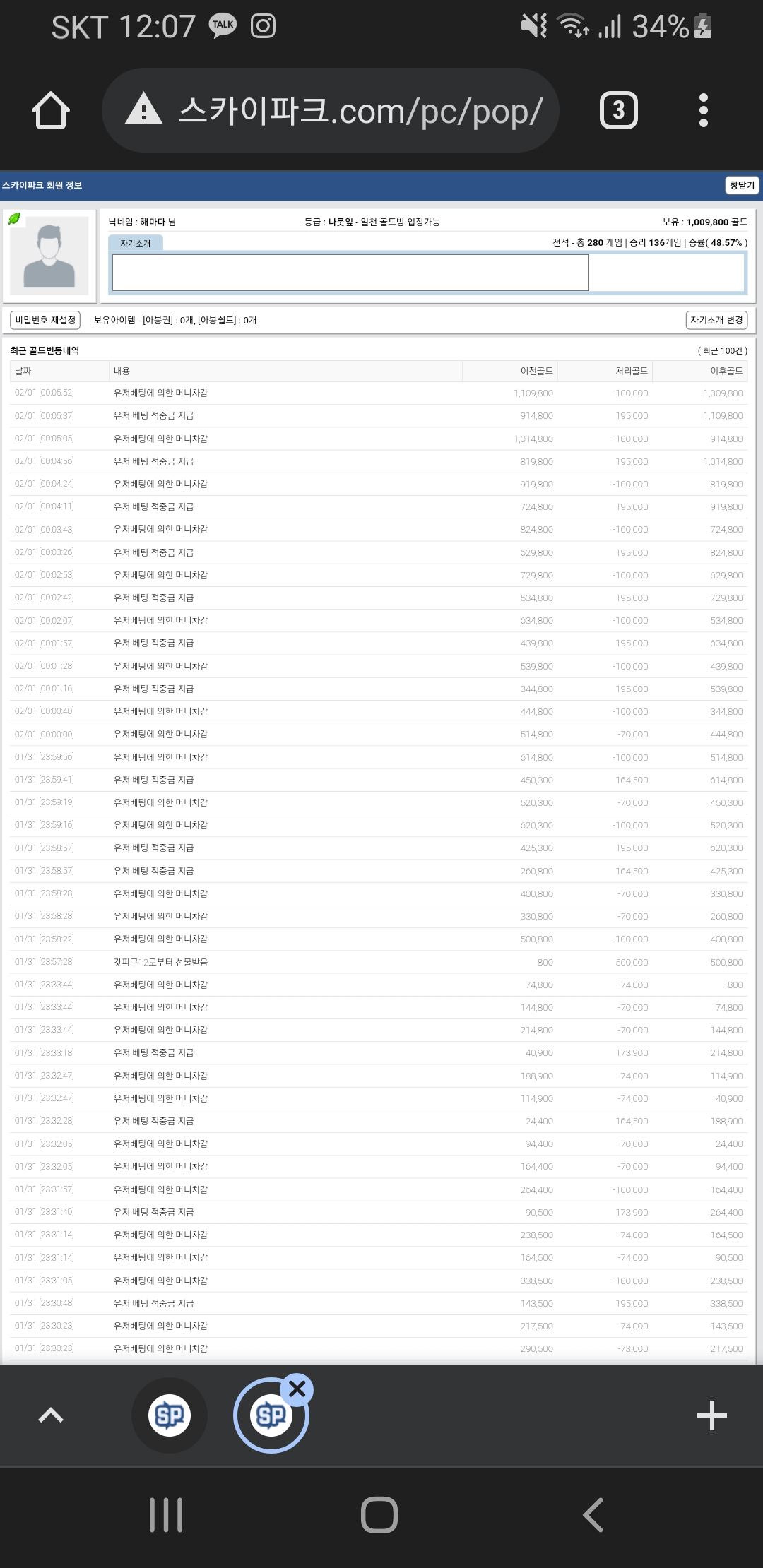The width and height of the screenshot is (763, 1568).
Task: Tap the address bar showing 스카이파크.com
Action: click(331, 110)
